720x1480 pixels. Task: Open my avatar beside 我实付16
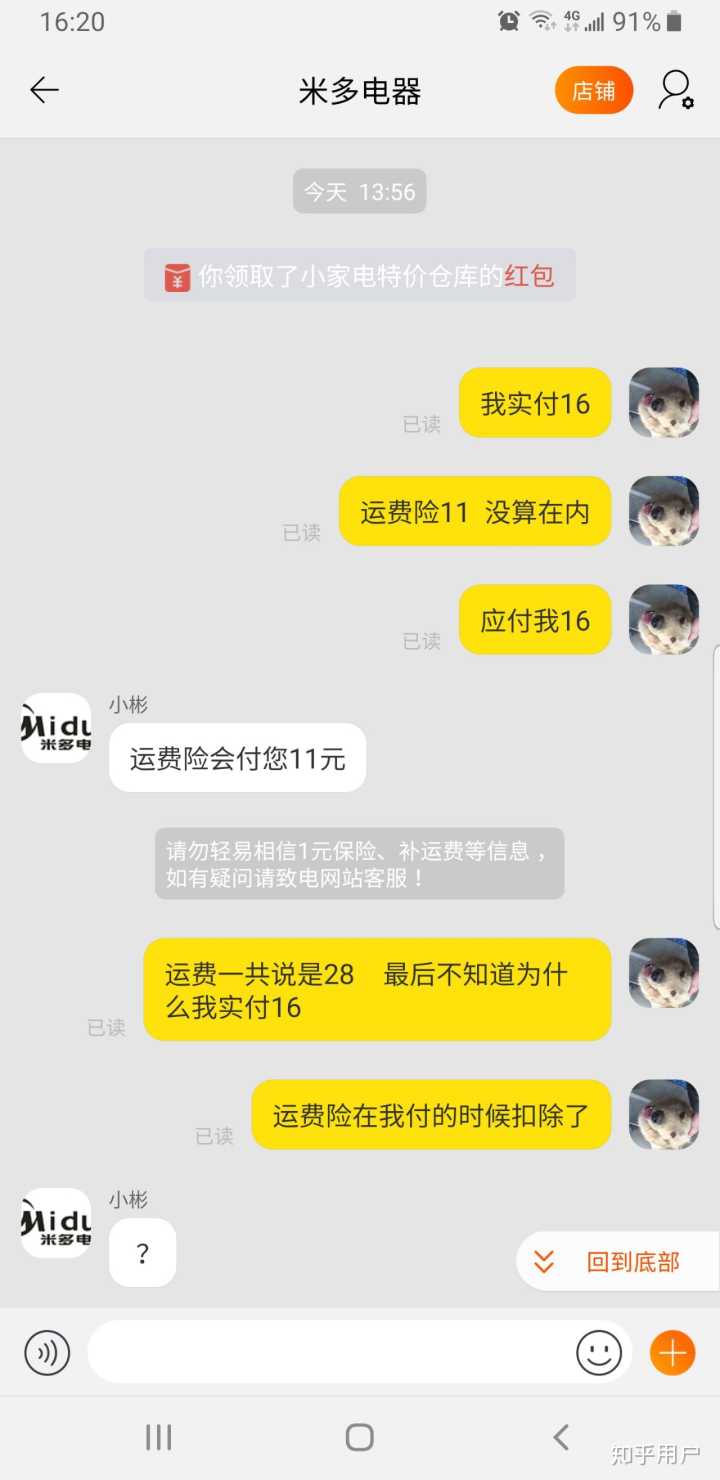663,403
